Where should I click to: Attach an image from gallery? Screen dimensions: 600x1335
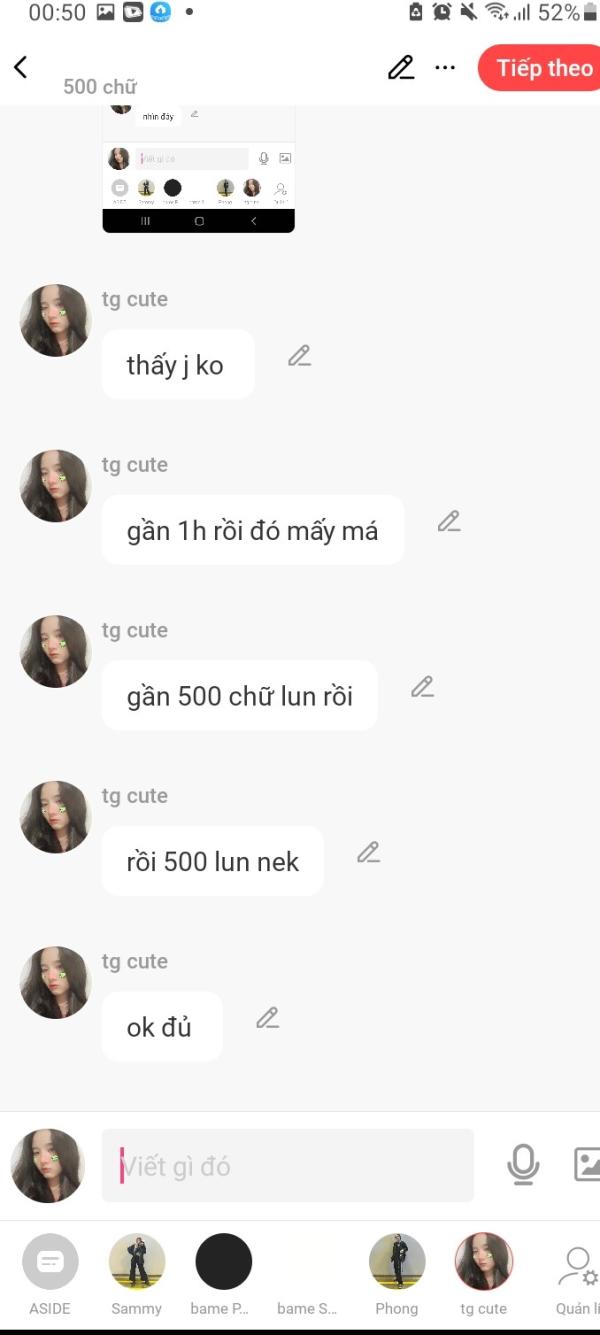click(x=586, y=1164)
